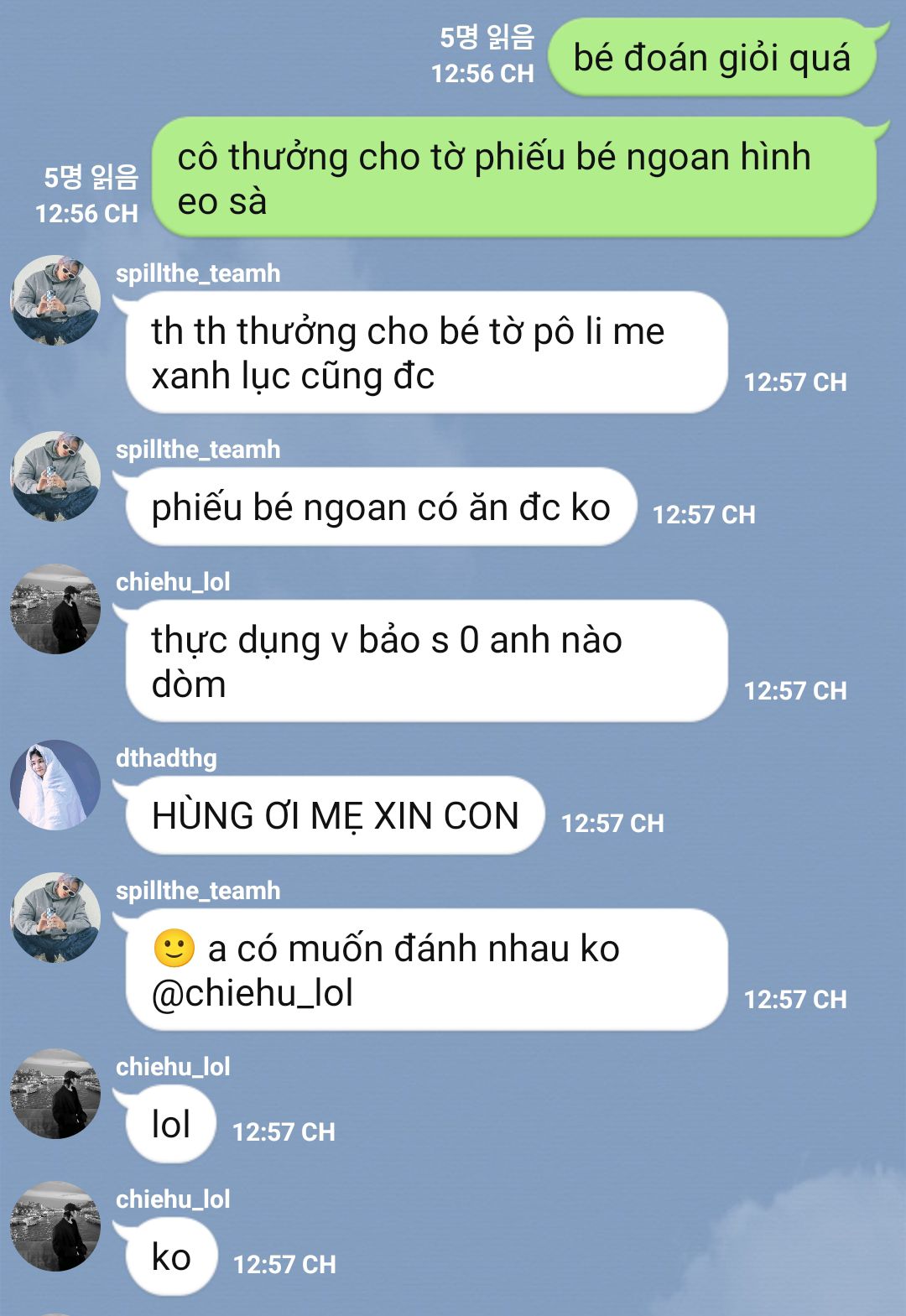
Task: Tap chiehu_lol's avatar next to "lol" message
Action: (55, 1094)
